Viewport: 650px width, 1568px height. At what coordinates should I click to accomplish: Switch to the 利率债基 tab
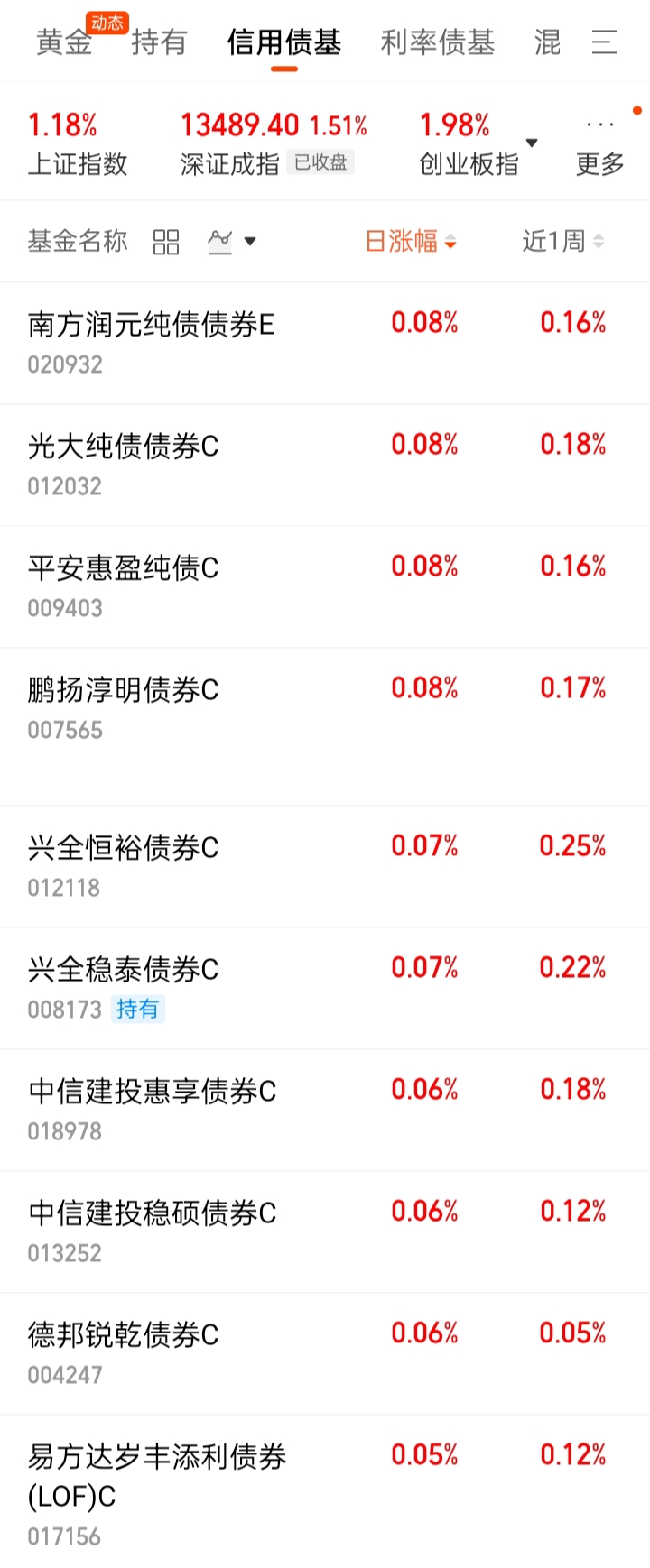pyautogui.click(x=438, y=42)
